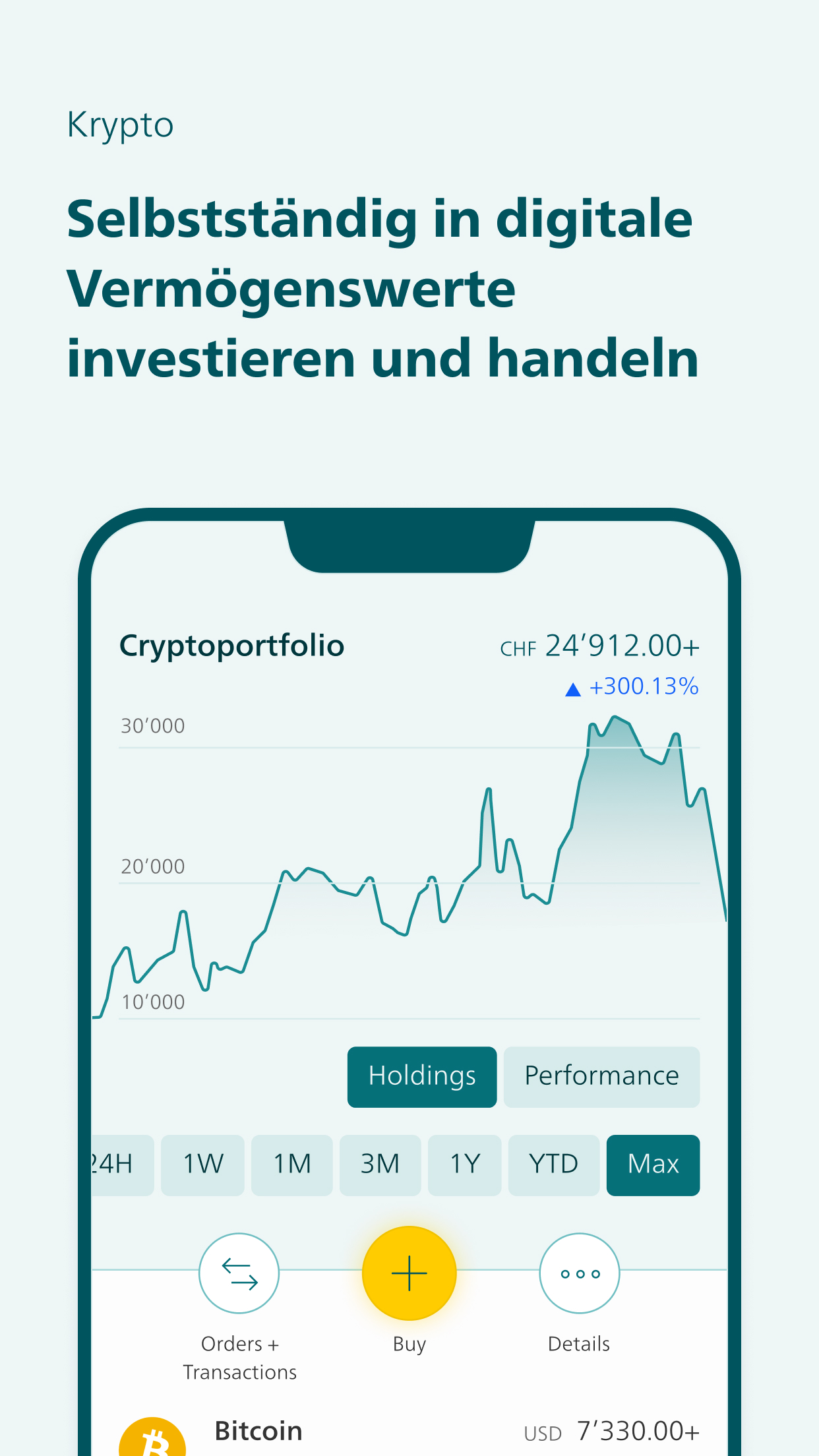Tap the plus symbol in the Buy button
The width and height of the screenshot is (819, 1456).
[409, 1273]
